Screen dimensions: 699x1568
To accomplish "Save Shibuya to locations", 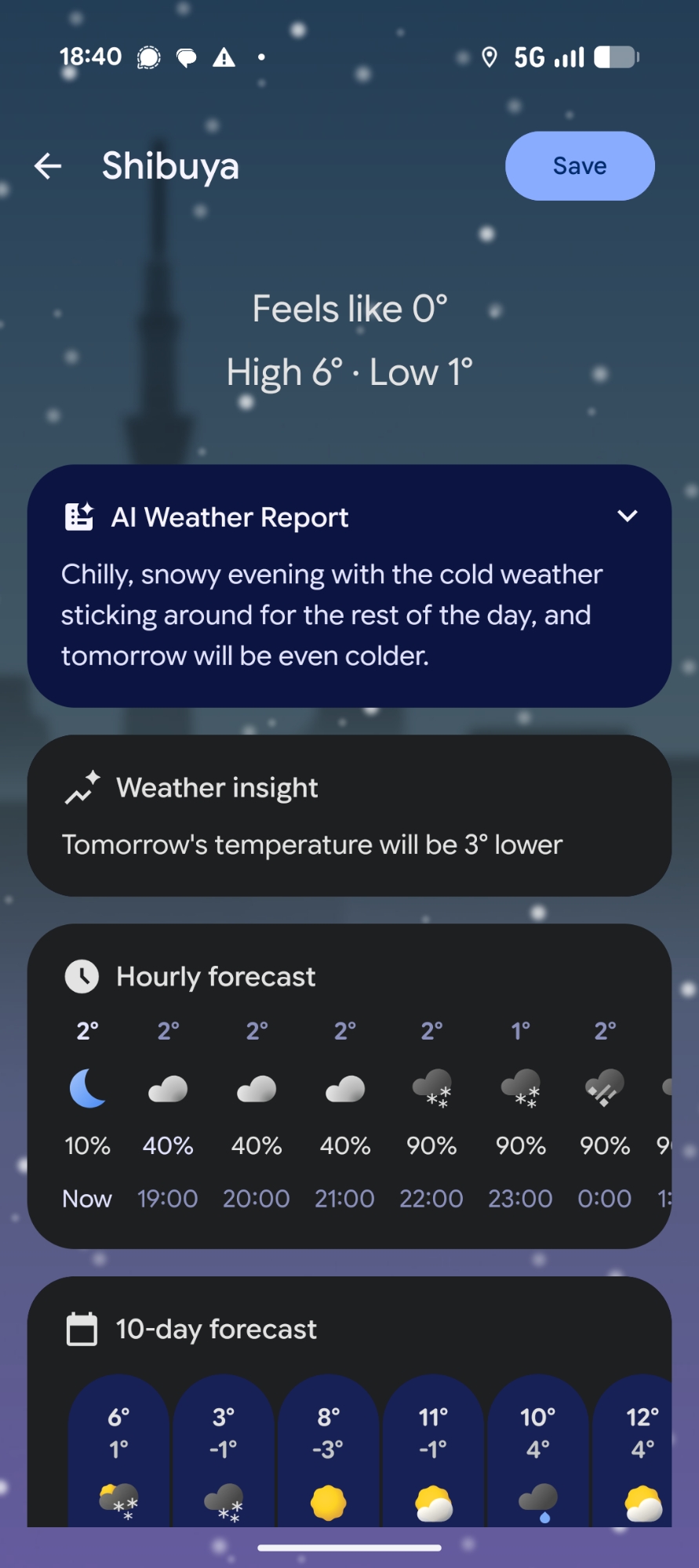I will 579,166.
